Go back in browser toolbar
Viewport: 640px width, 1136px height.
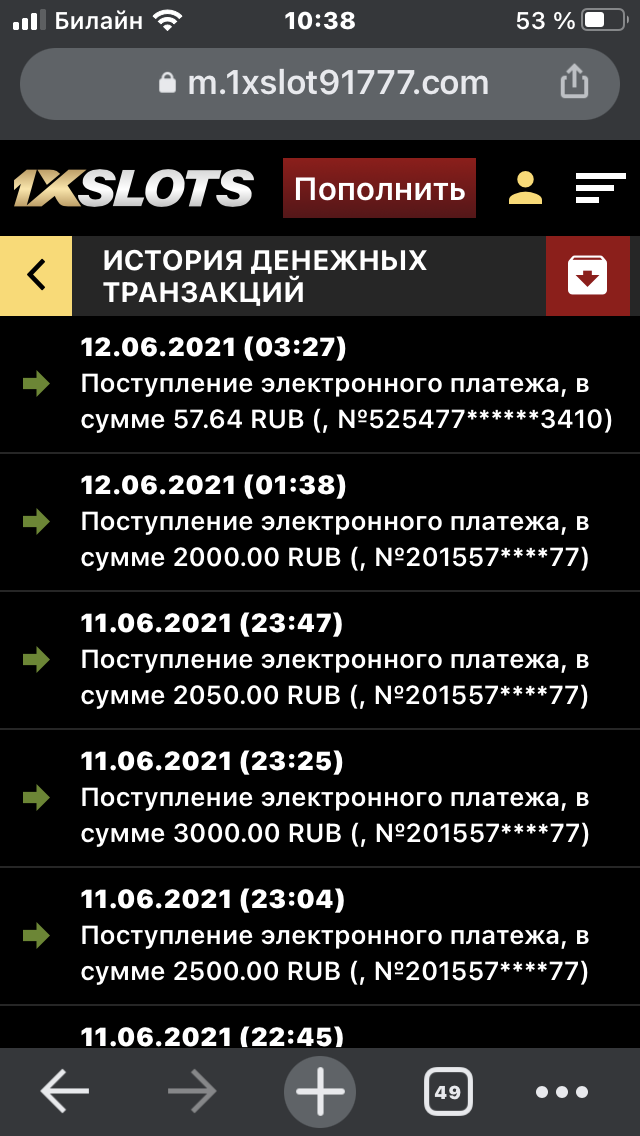[64, 1092]
